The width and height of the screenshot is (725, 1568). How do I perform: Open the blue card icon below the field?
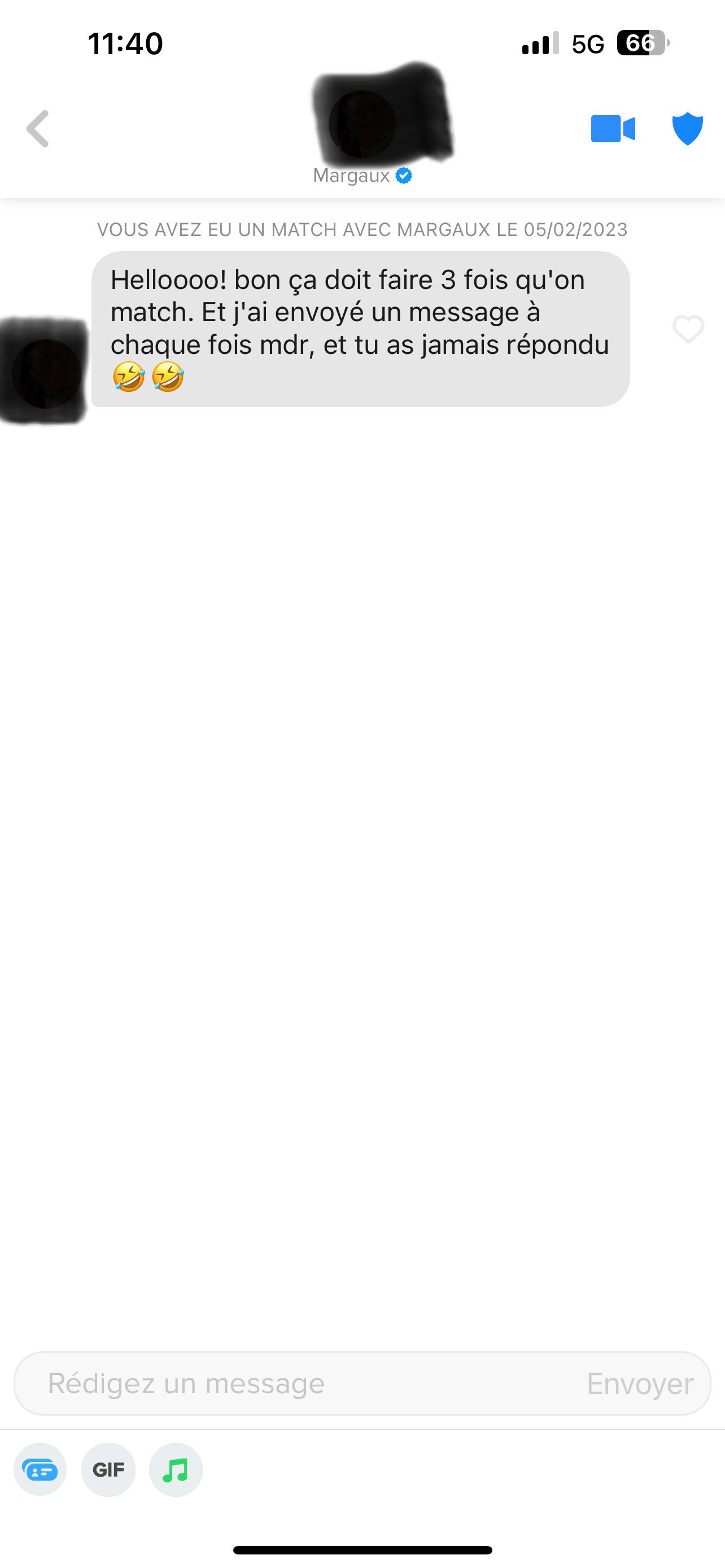click(40, 1470)
